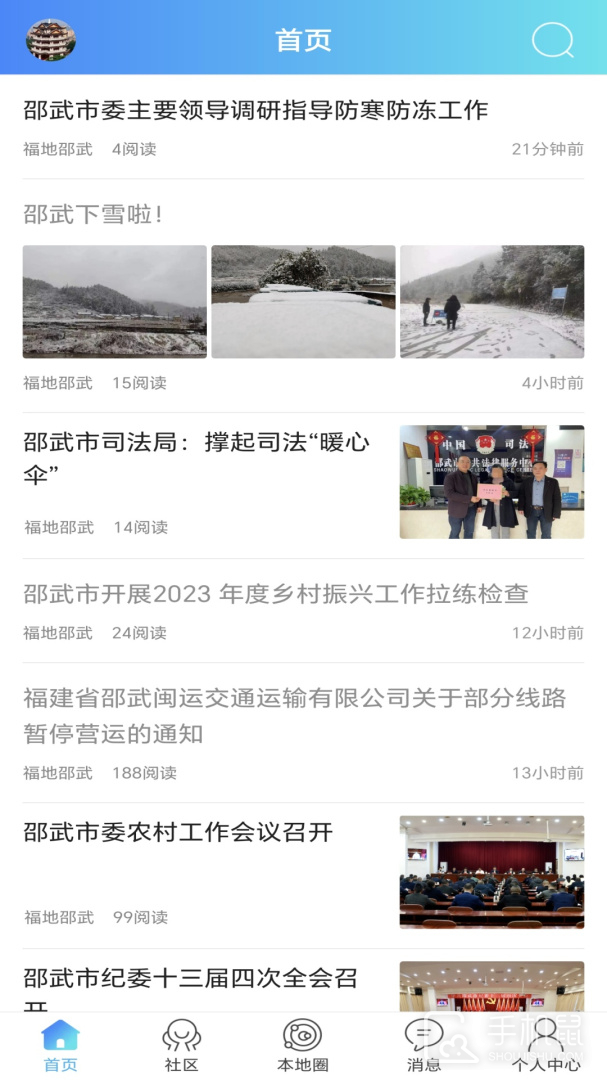Tap the profile avatar in the header
The image size is (607, 1080).
tap(51, 40)
